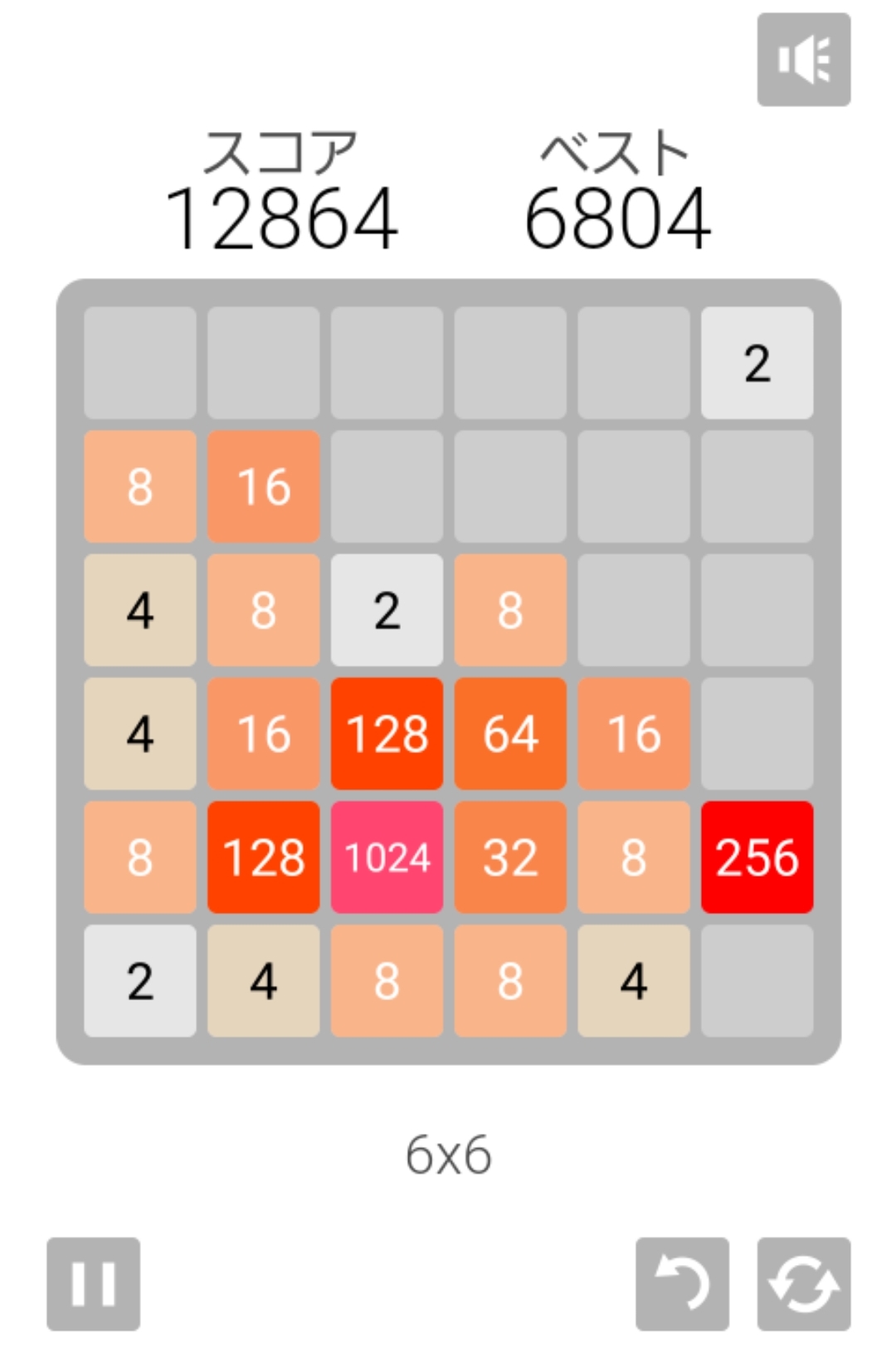Viewport: 896px width, 1348px height.
Task: Undo the last move
Action: (x=682, y=1284)
